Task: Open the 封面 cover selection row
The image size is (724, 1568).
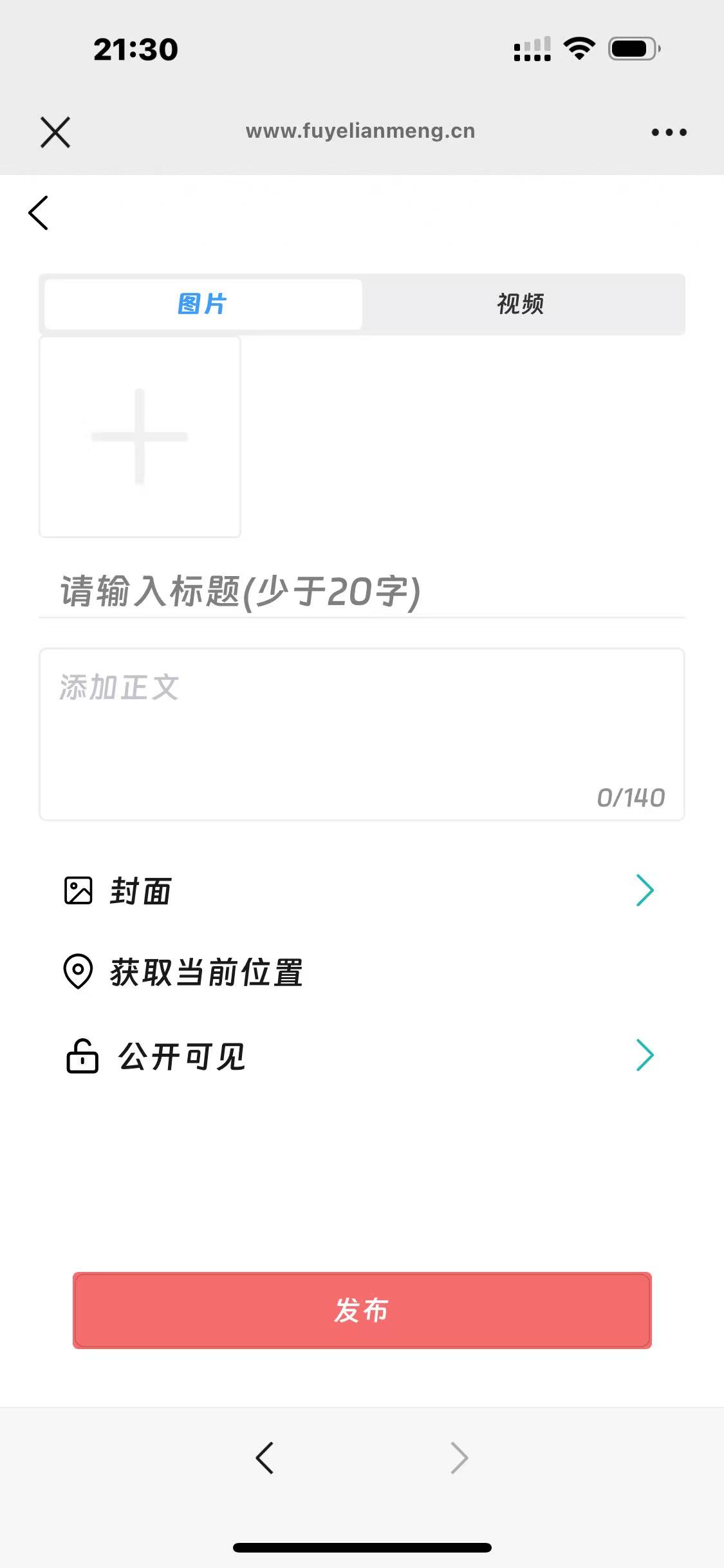Action: pos(360,891)
